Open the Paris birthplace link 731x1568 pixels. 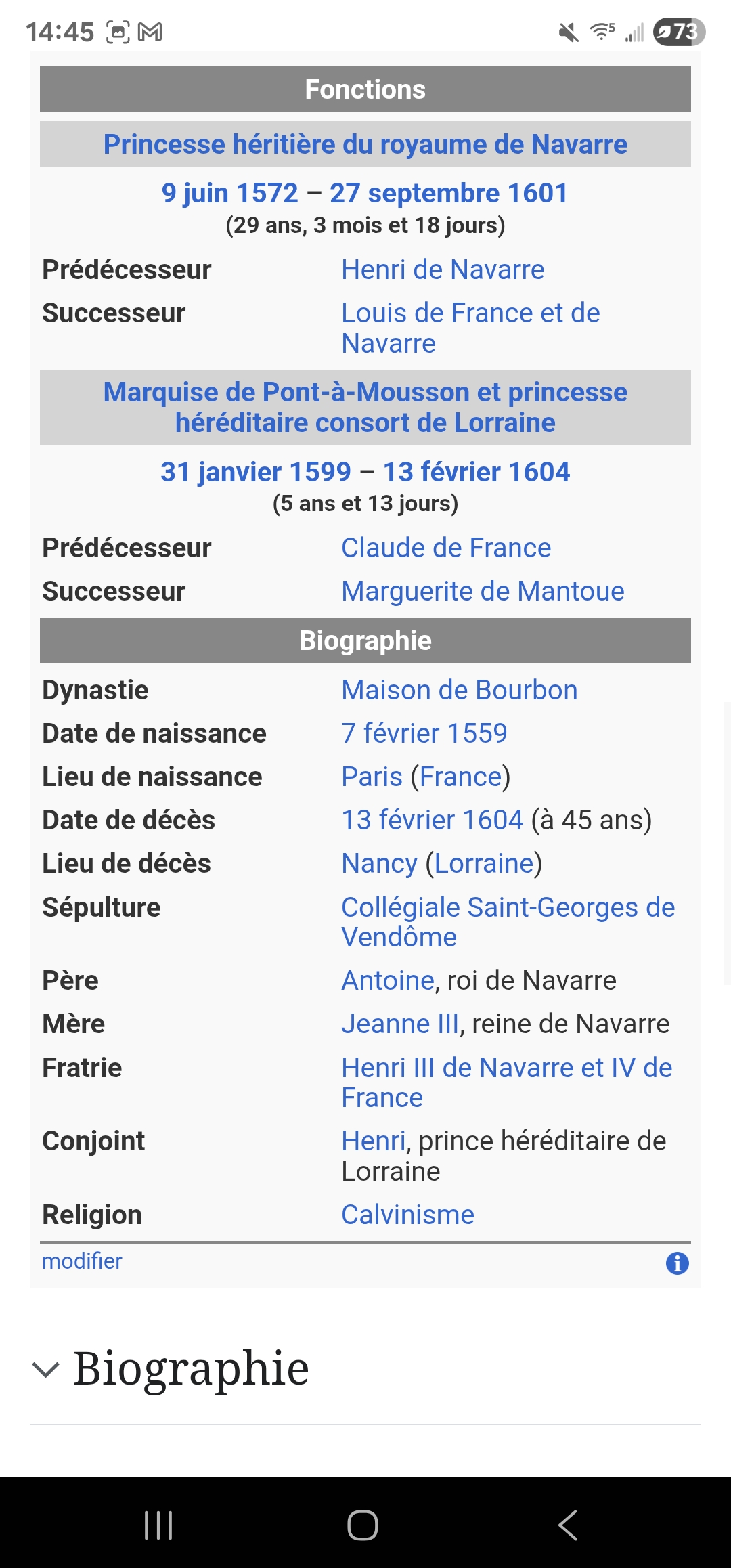coord(372,777)
